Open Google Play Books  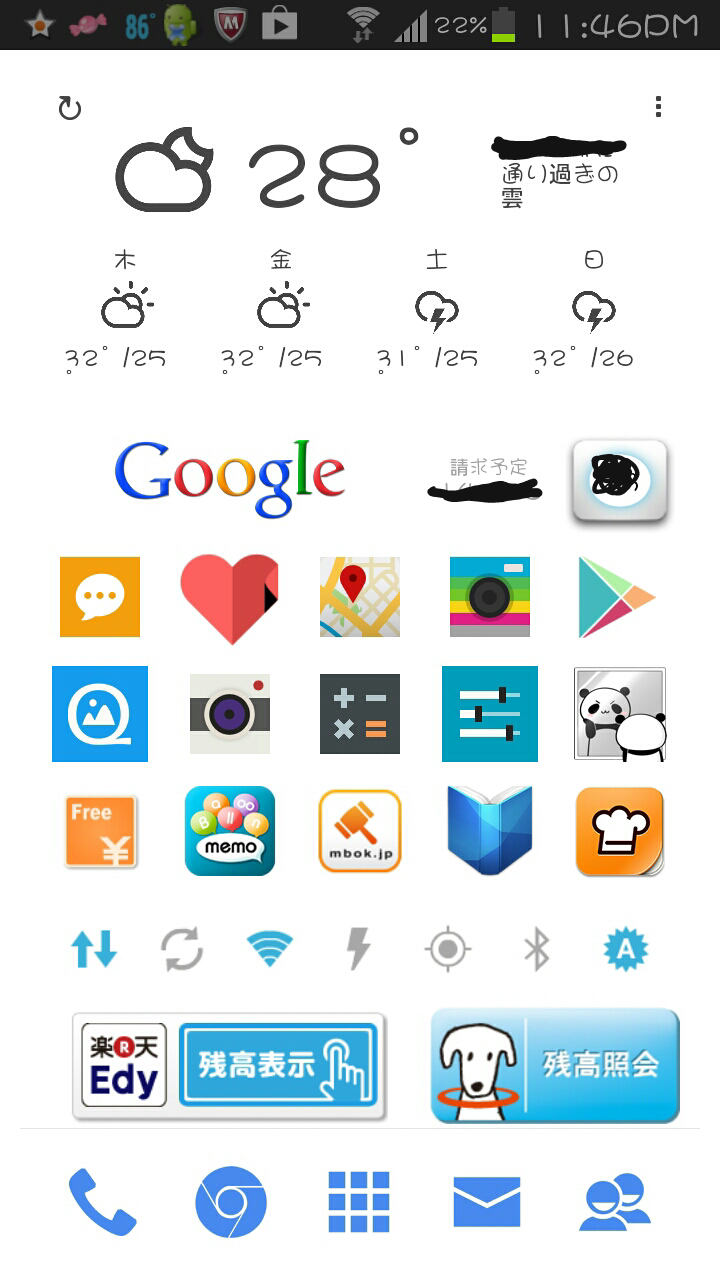tap(489, 831)
